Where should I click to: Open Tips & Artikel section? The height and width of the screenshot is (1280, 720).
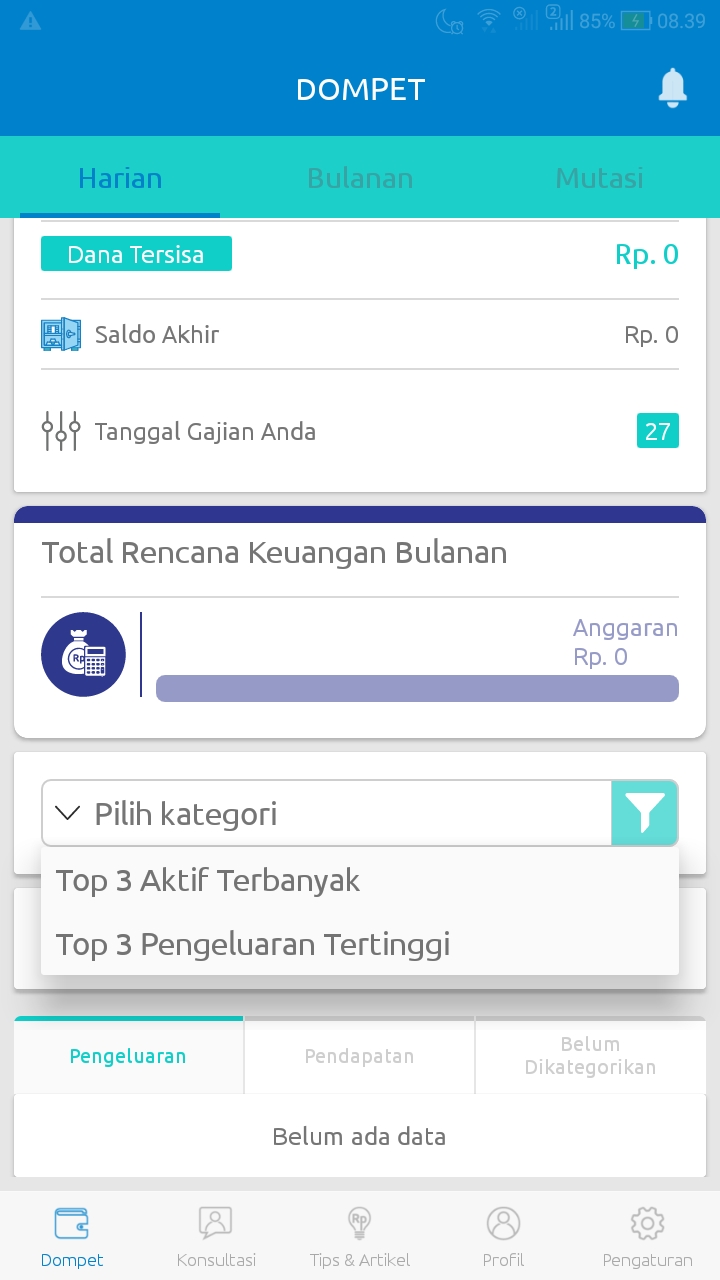click(360, 1237)
